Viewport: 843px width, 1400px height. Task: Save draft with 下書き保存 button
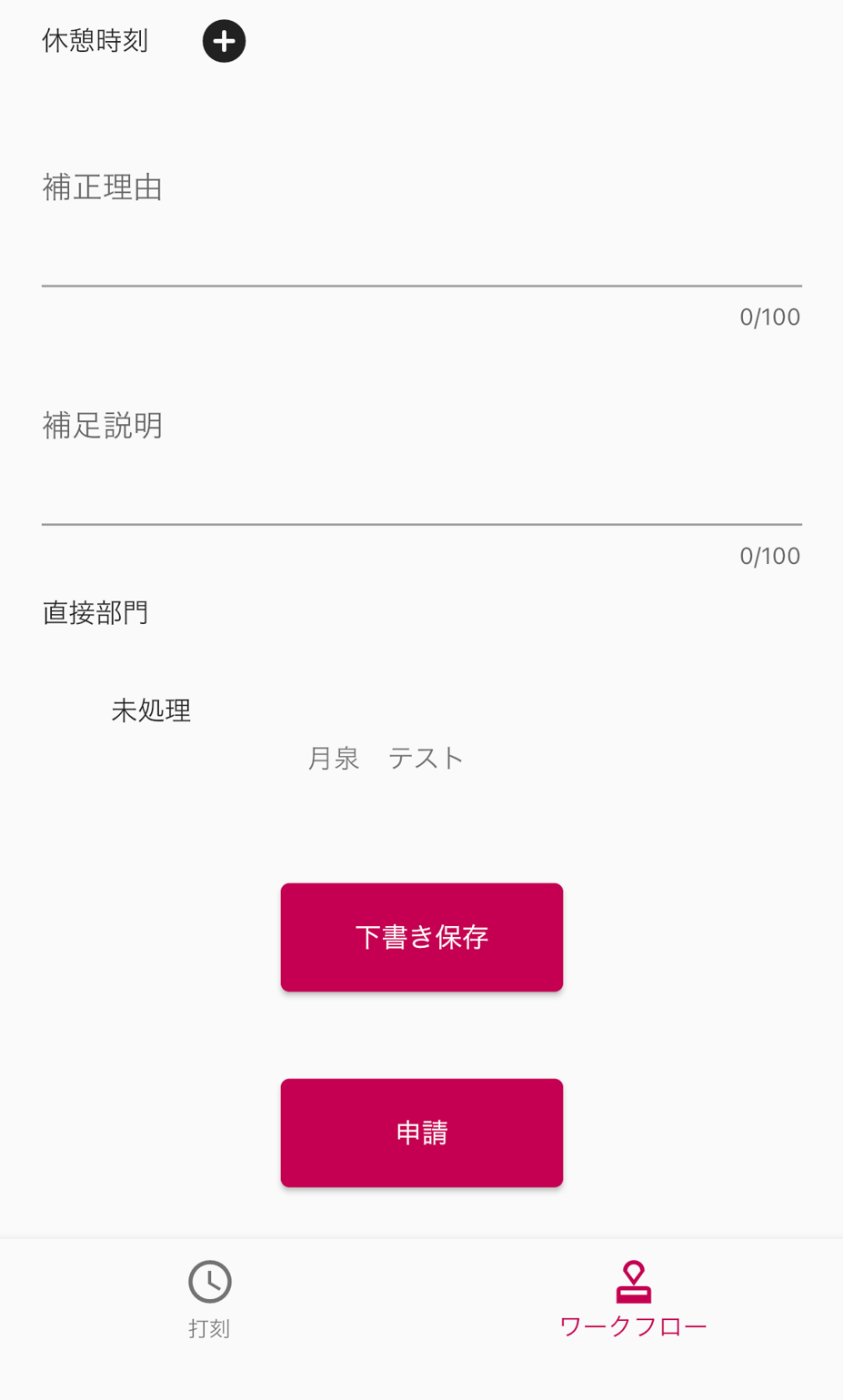pyautogui.click(x=421, y=937)
